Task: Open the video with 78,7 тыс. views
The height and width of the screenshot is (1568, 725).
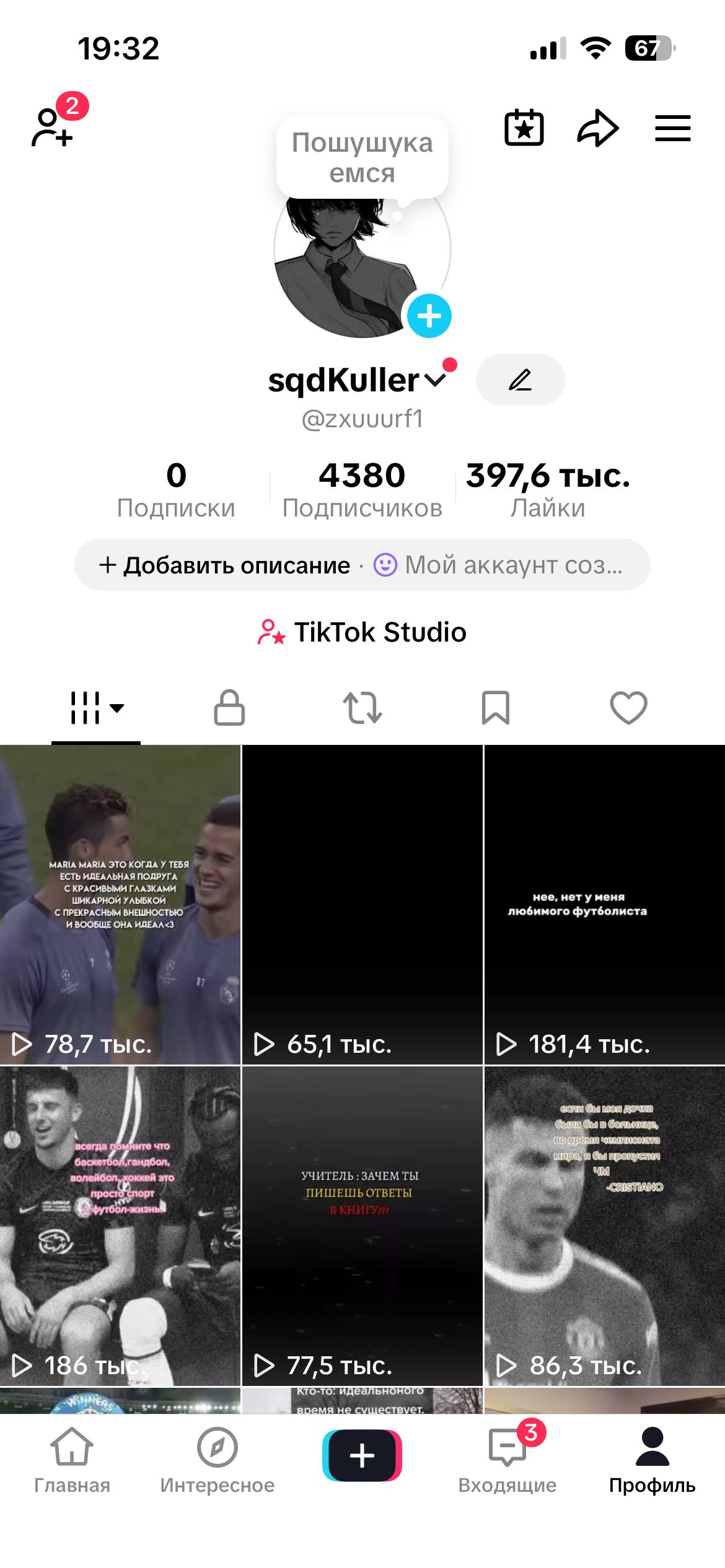Action: (x=120, y=904)
